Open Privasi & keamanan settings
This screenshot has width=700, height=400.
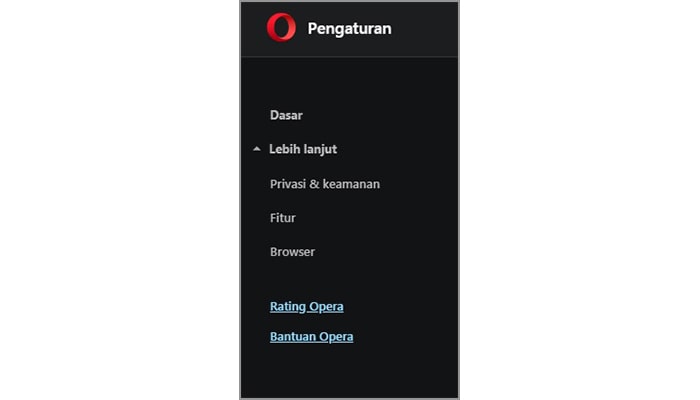pyautogui.click(x=324, y=184)
